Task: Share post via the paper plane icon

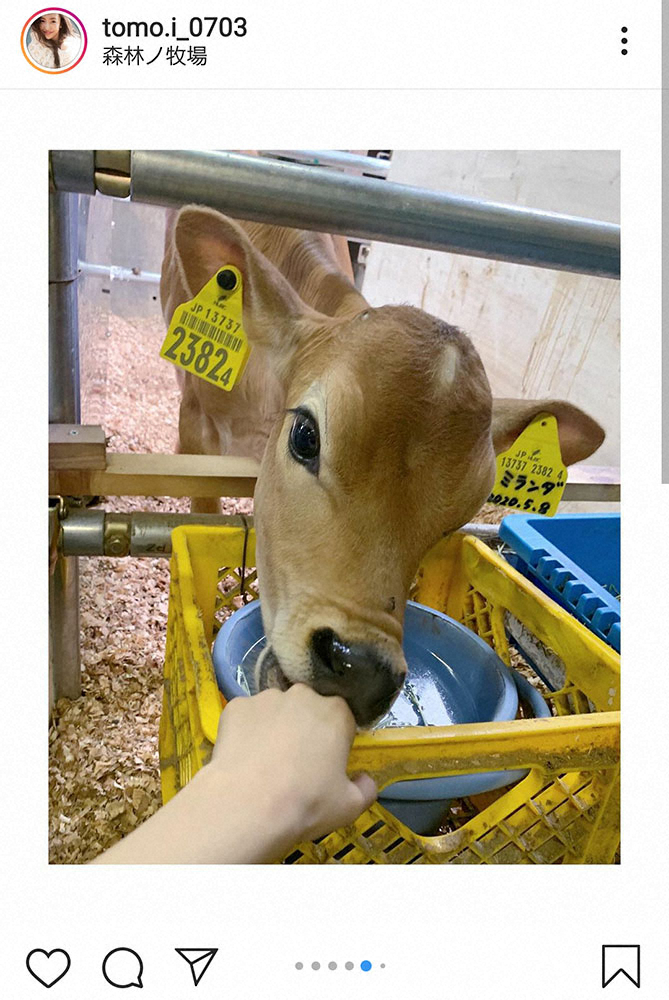Action: [x=196, y=966]
